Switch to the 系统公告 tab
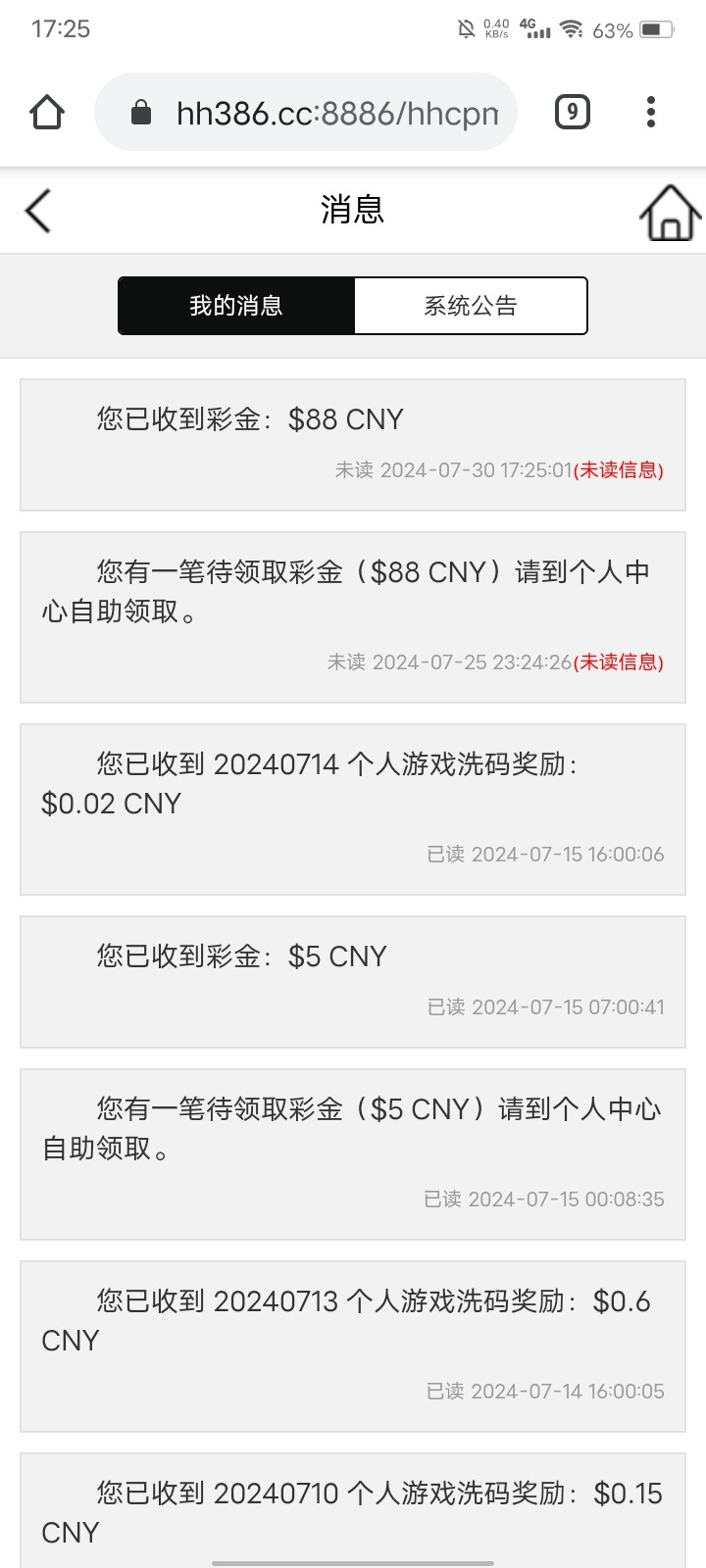This screenshot has width=706, height=1568. point(471,306)
